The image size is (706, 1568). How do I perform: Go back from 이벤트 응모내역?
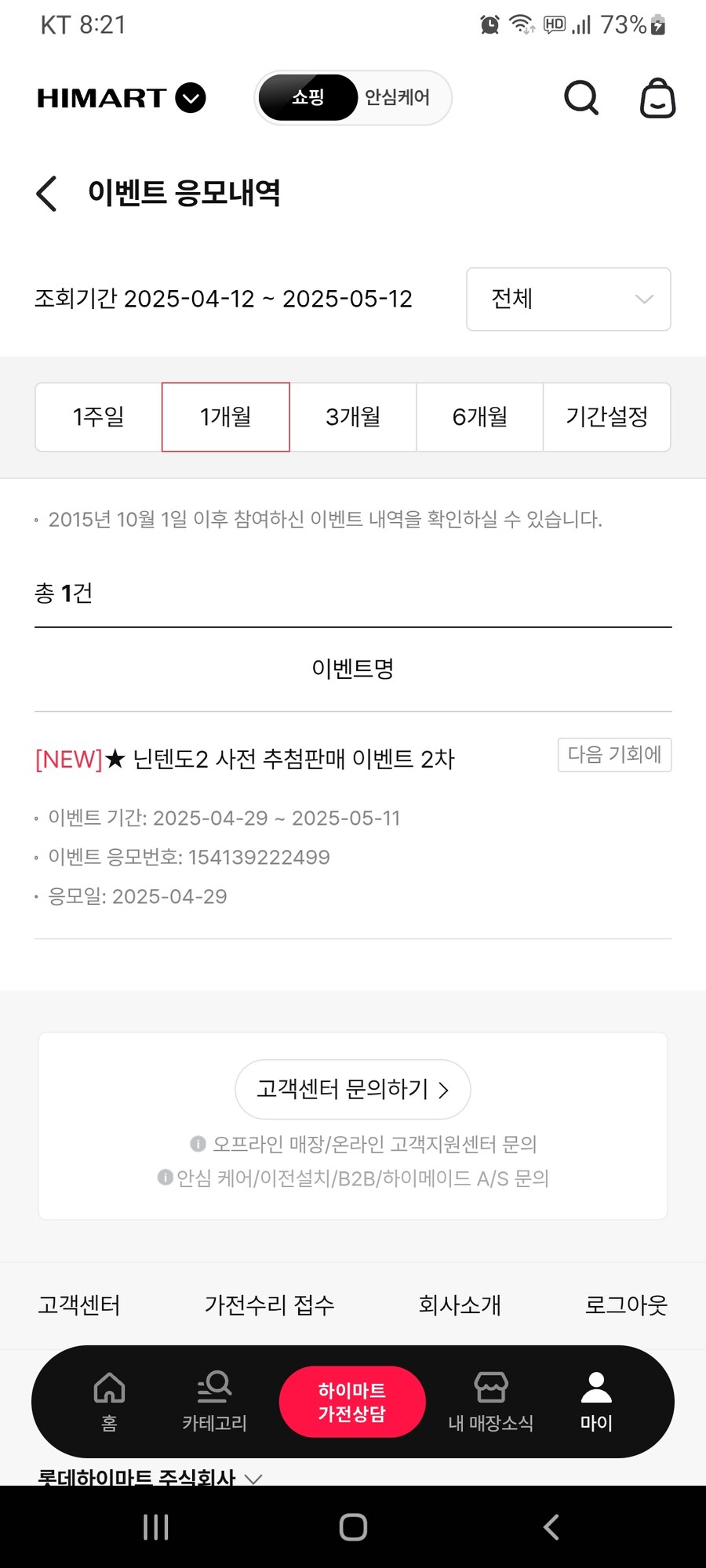[x=47, y=193]
